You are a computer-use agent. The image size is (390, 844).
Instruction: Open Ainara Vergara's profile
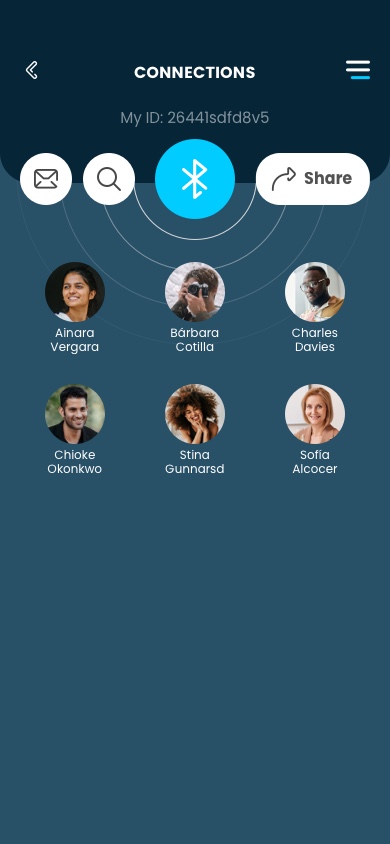click(x=75, y=308)
